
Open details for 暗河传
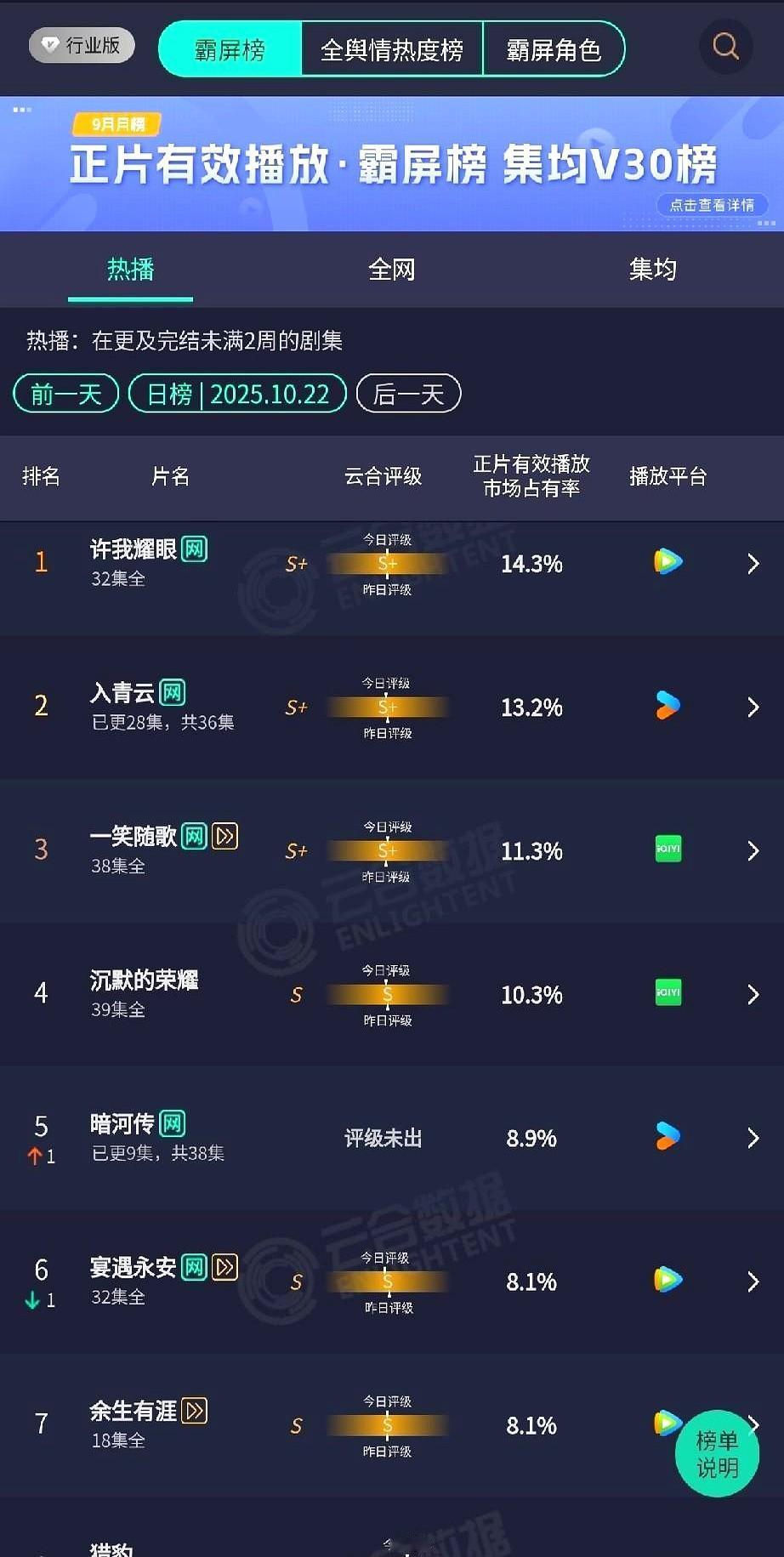392,1138
